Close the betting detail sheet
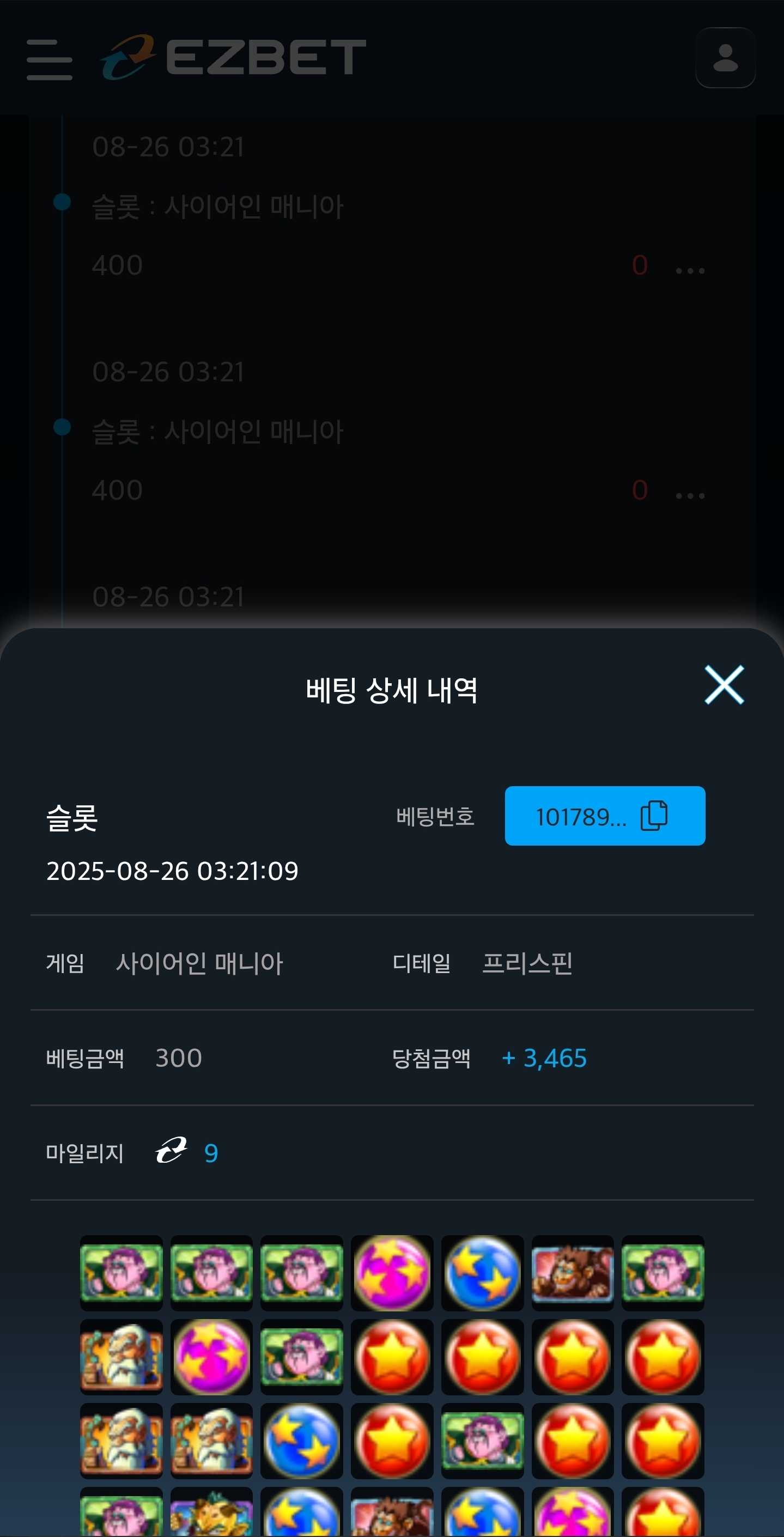Screen dimensions: 784x1537 coord(724,684)
